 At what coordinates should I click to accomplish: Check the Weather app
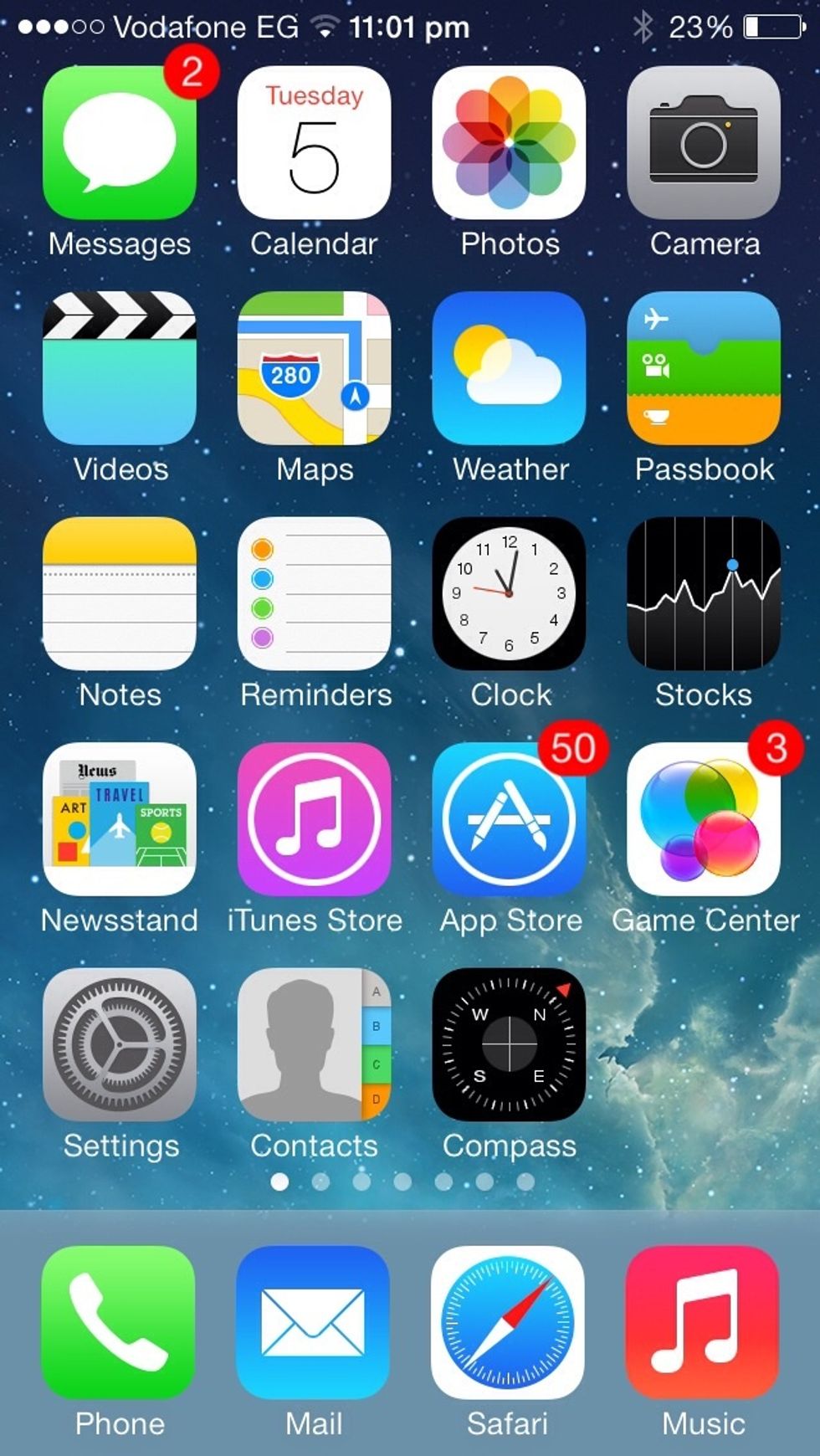tap(509, 370)
